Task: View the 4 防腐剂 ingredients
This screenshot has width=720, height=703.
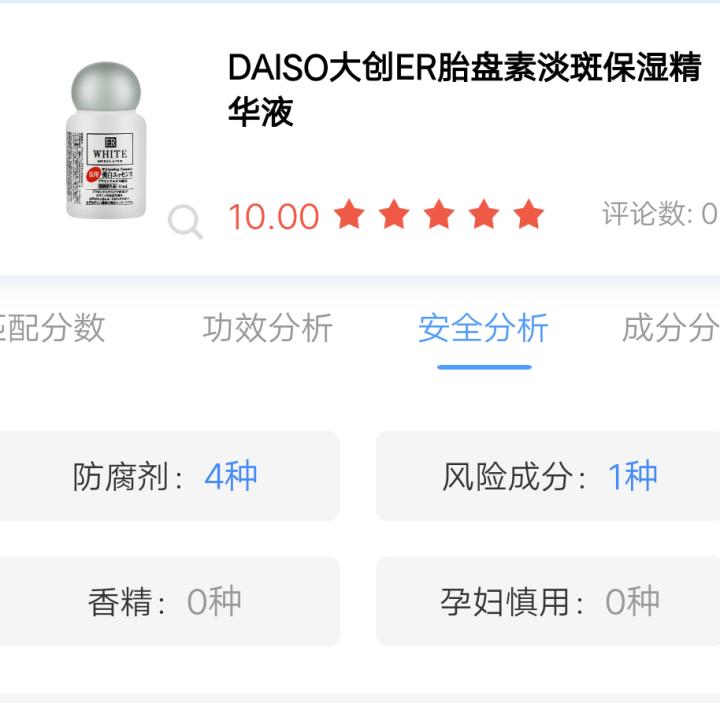Action: click(x=166, y=476)
